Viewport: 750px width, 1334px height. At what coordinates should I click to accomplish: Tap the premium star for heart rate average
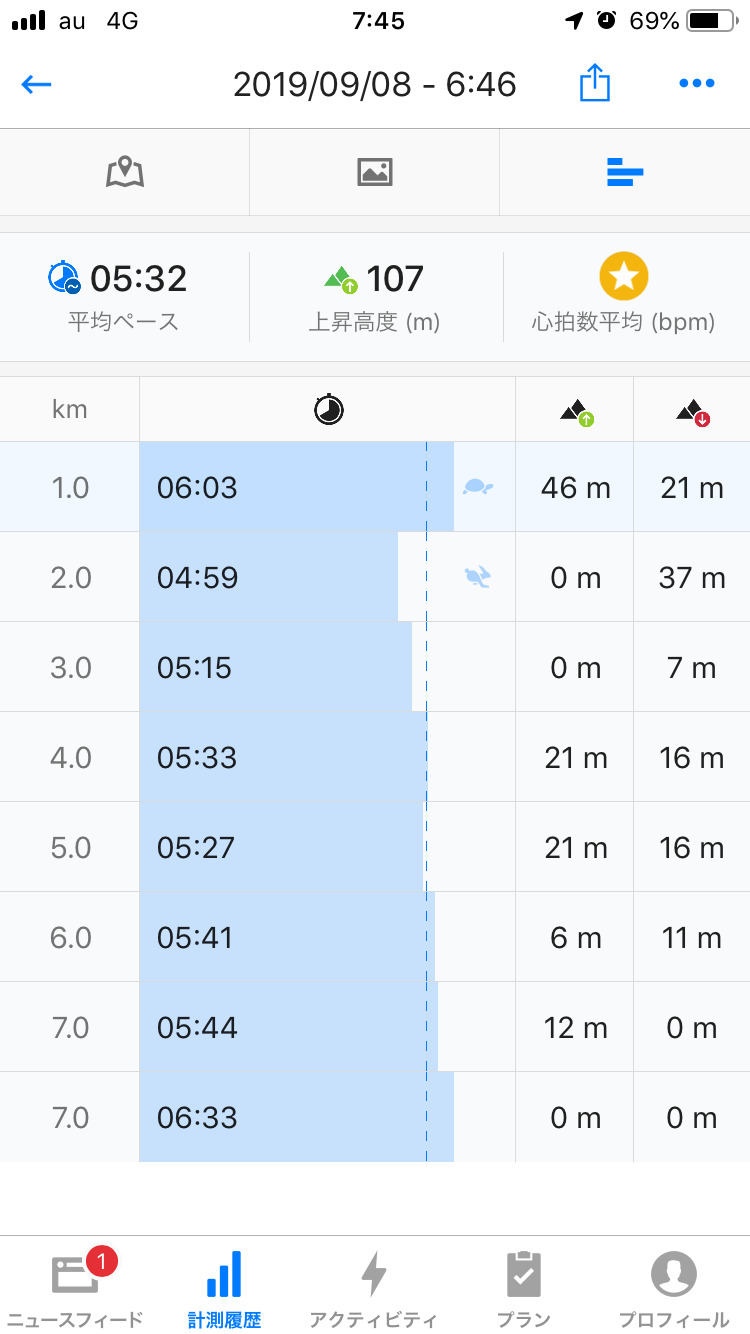pyautogui.click(x=624, y=277)
